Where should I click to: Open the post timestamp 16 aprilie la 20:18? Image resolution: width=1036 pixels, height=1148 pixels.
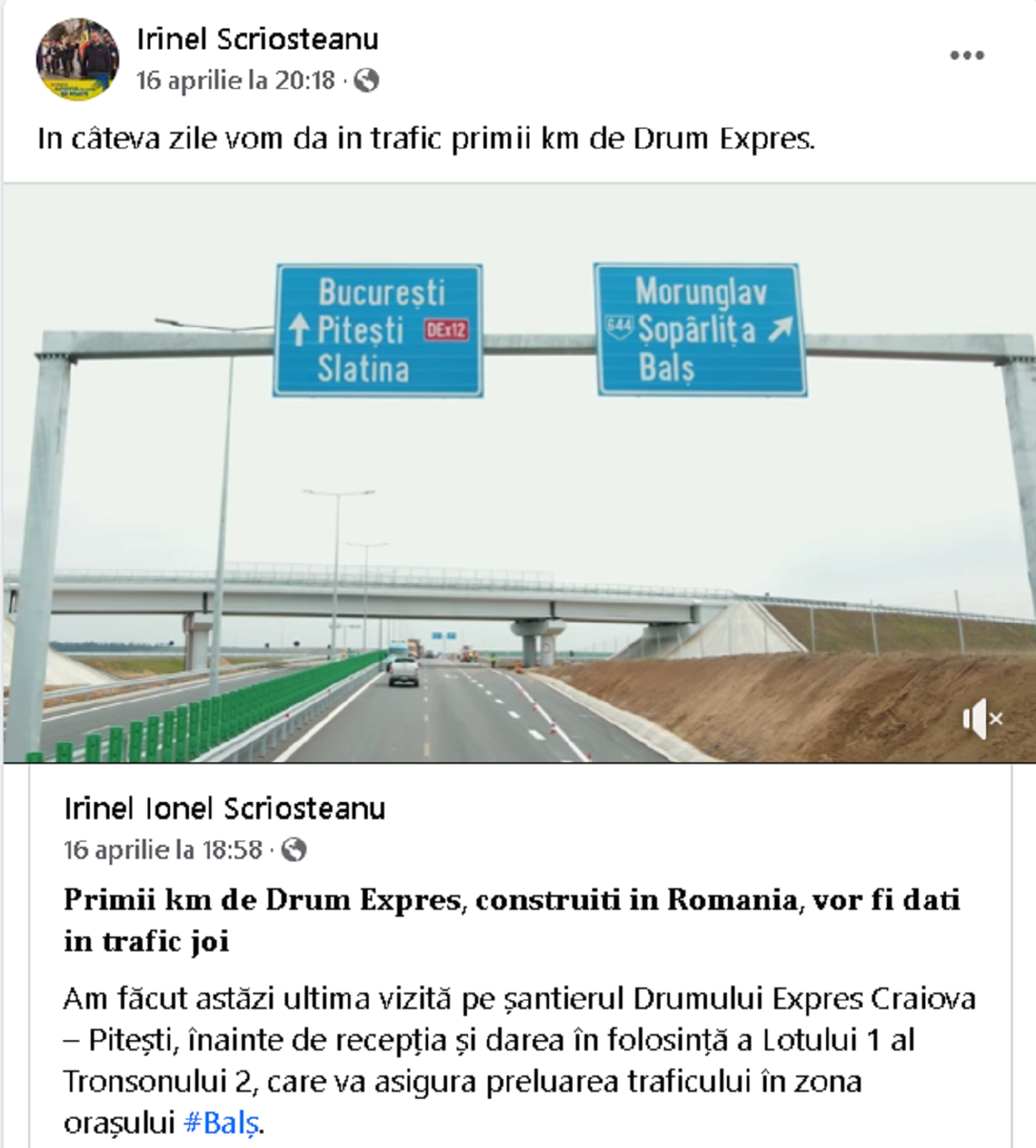235,80
